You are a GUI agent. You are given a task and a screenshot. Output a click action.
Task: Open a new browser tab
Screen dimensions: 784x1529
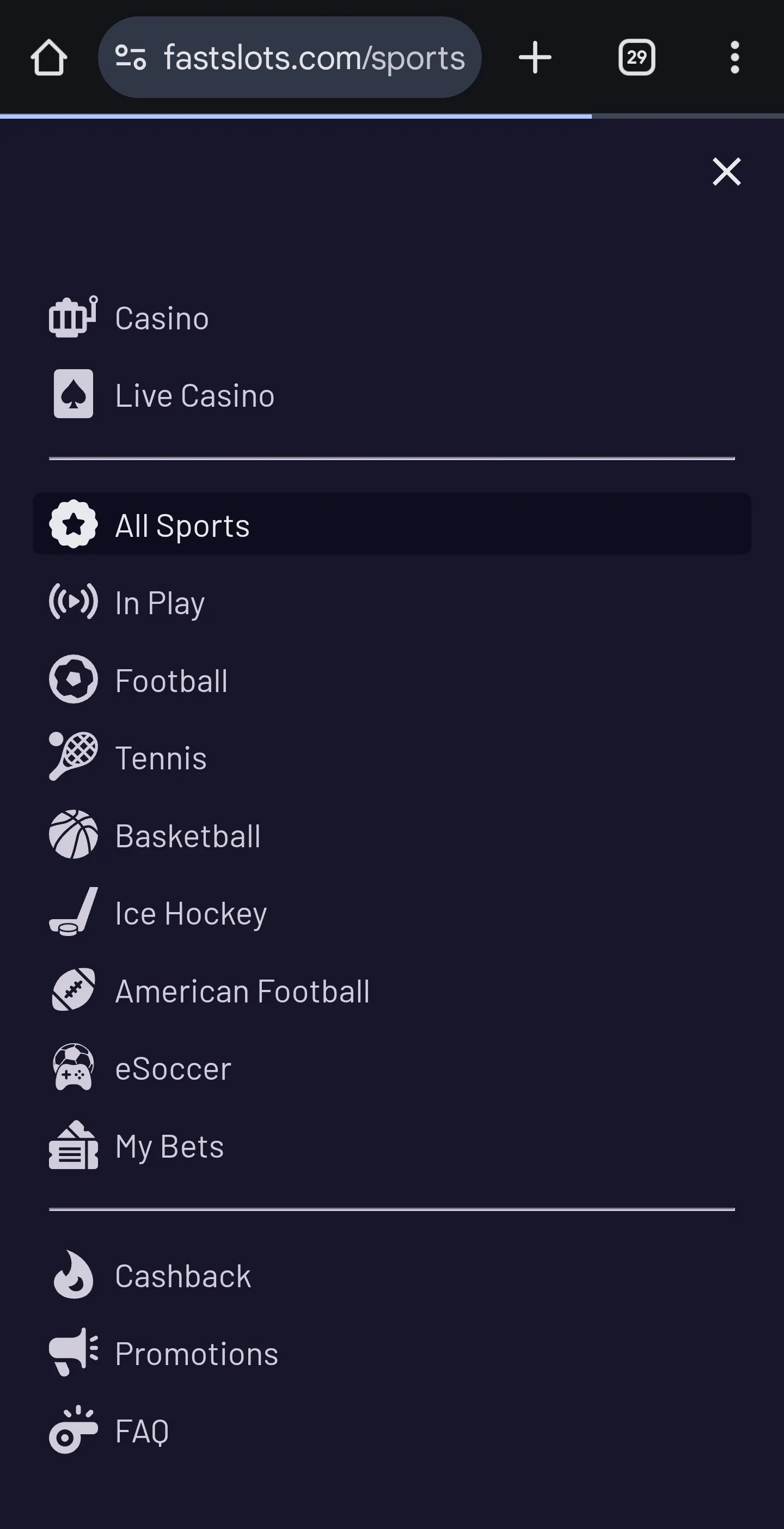535,58
